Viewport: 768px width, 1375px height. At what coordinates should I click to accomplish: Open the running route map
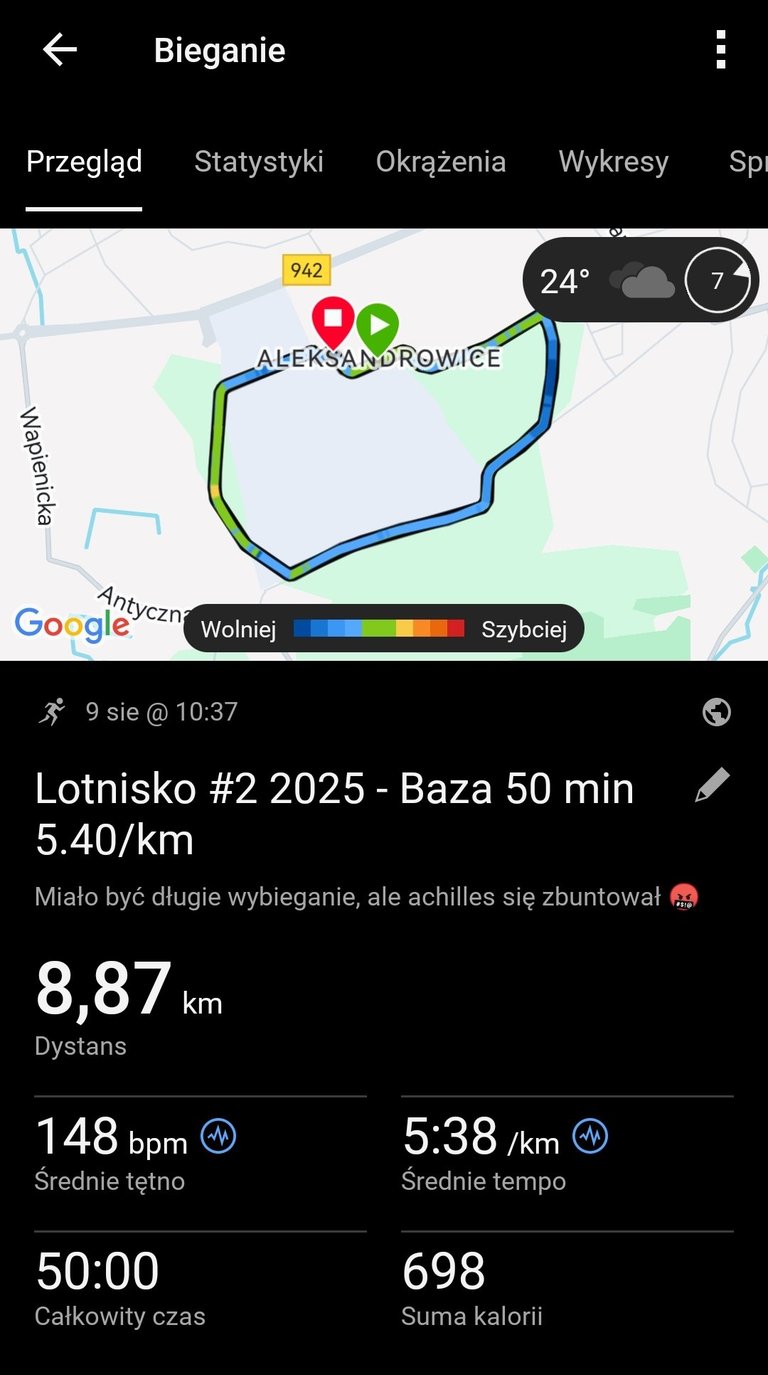point(384,444)
